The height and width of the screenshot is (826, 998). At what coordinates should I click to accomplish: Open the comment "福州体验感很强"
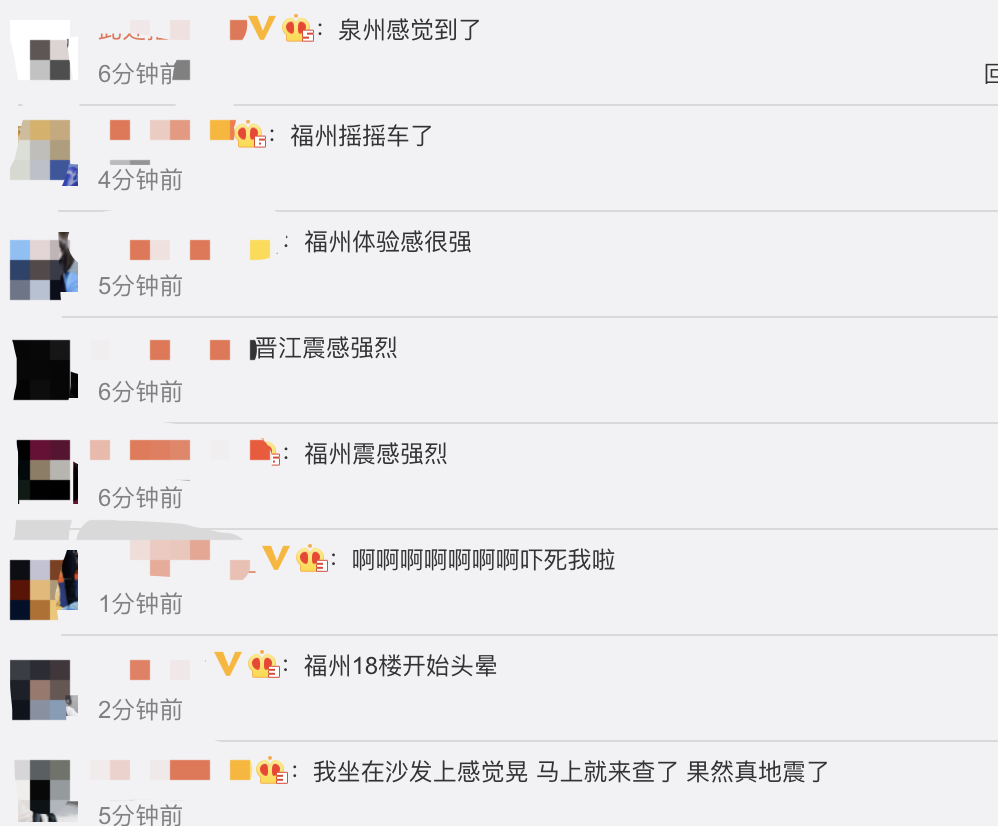click(x=387, y=242)
